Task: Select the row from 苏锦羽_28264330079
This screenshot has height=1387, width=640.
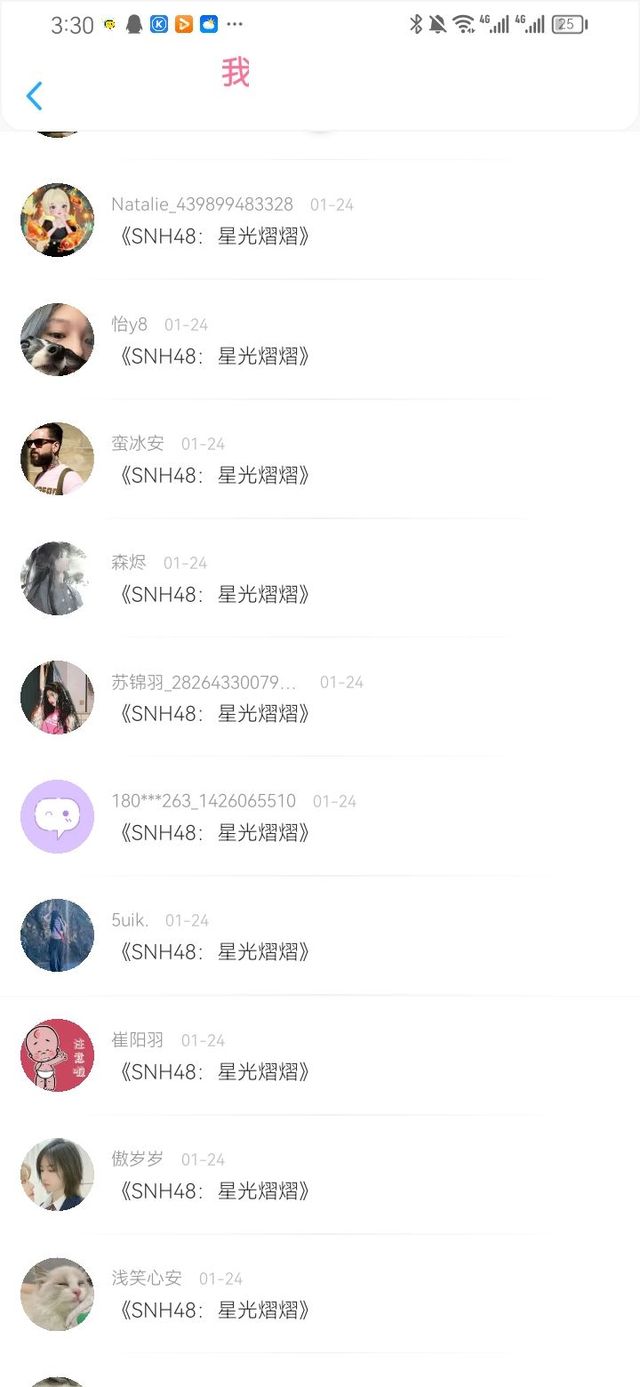Action: (x=320, y=697)
